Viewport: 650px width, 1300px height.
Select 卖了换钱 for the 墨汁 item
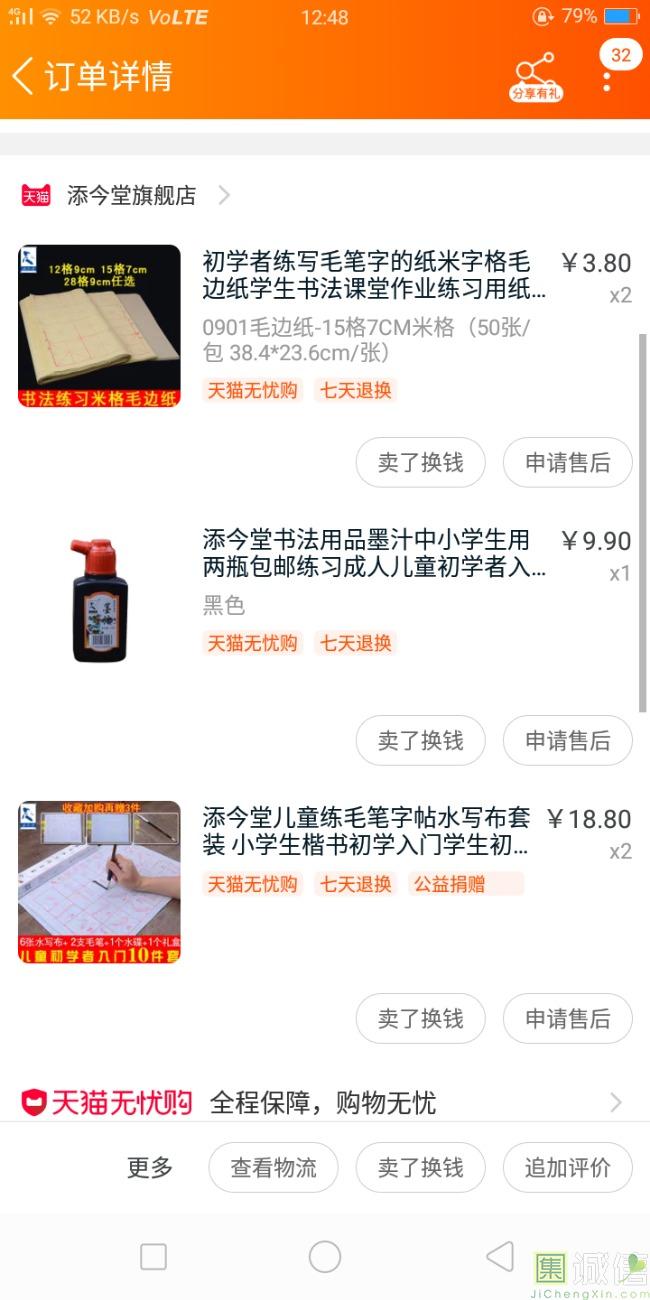pyautogui.click(x=420, y=741)
